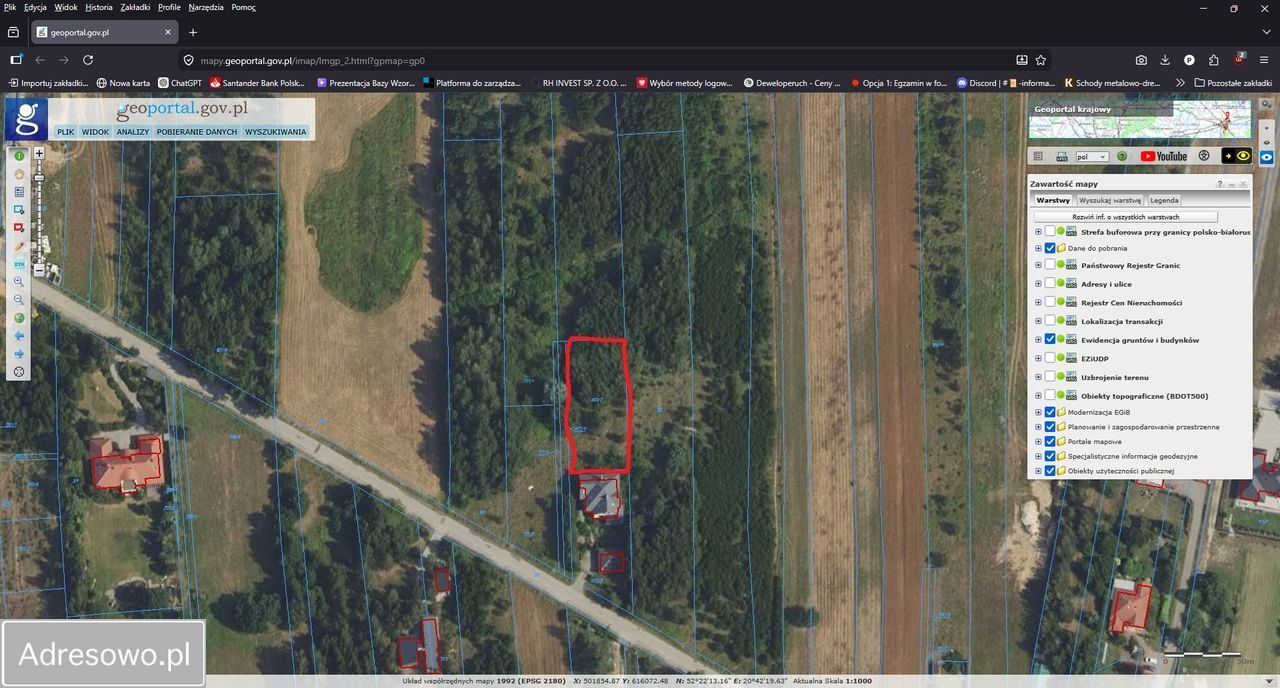This screenshot has width=1280, height=688.
Task: Reload the page in the browser
Action: [88, 60]
